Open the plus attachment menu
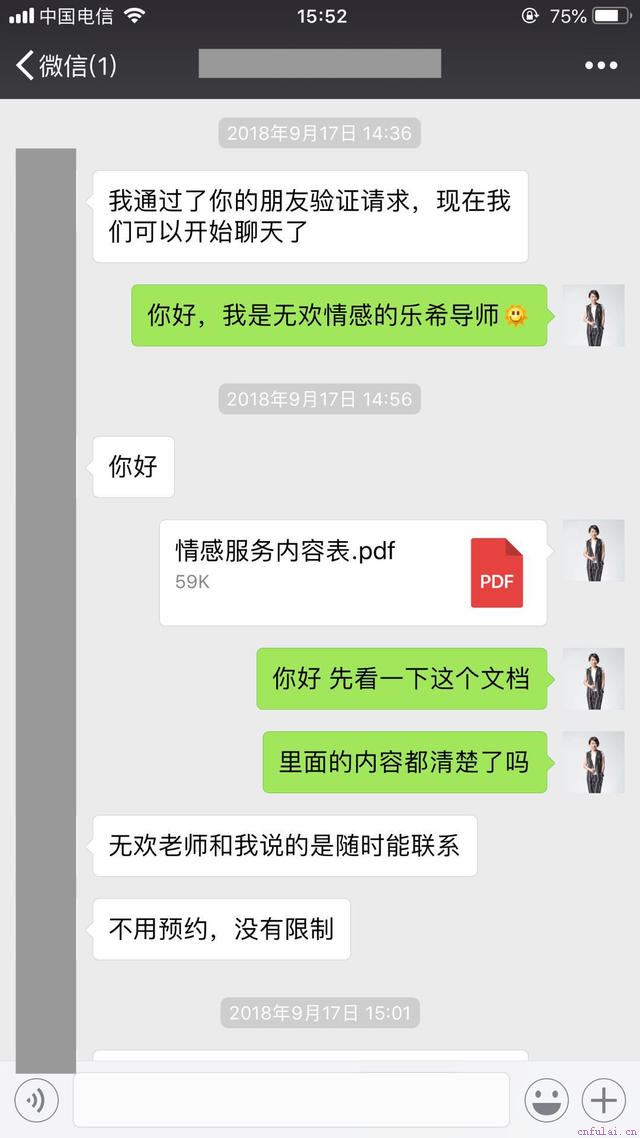This screenshot has height=1138, width=640. (x=603, y=1101)
